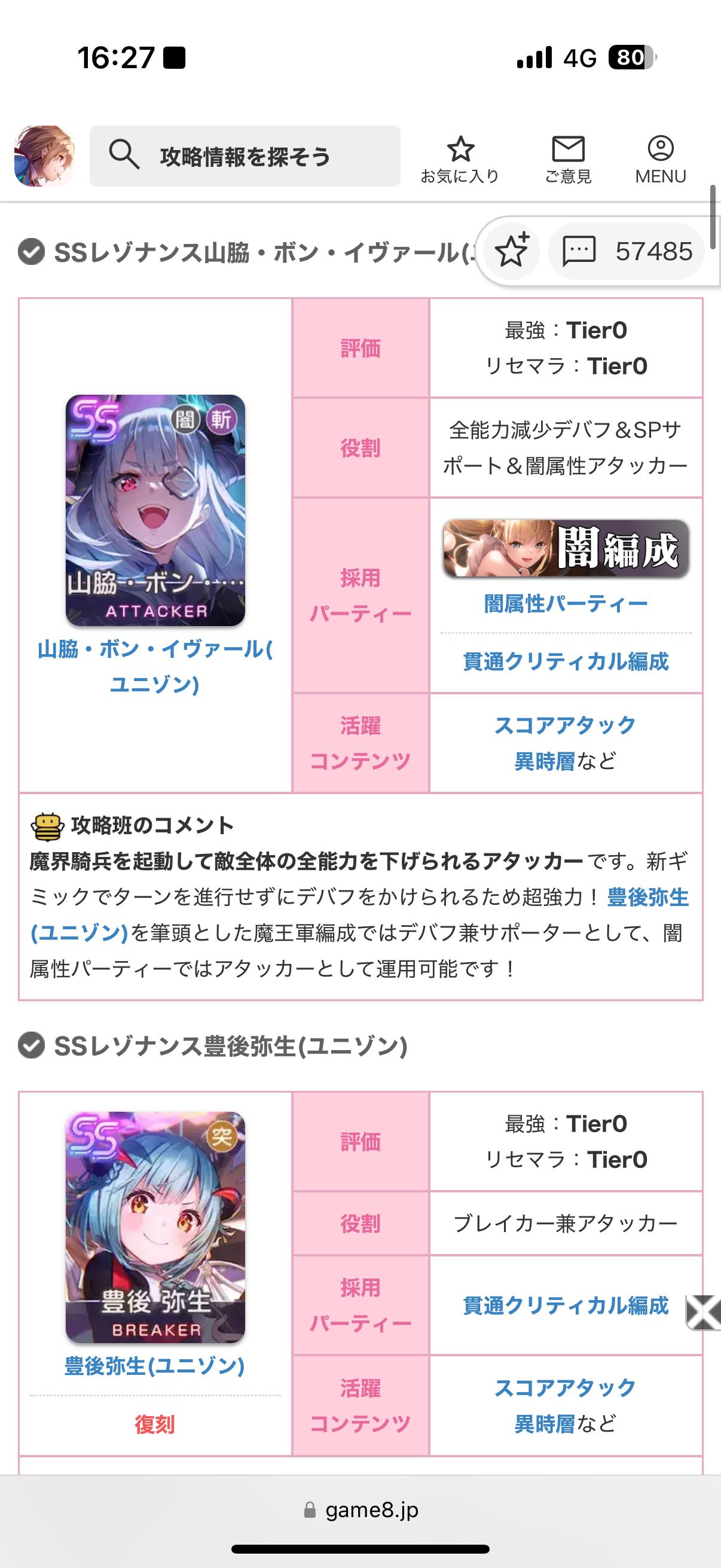Image resolution: width=721 pixels, height=1568 pixels.
Task: Open 貫通クリティカル編成 link under 闇属性パーティー
Action: coord(566,661)
